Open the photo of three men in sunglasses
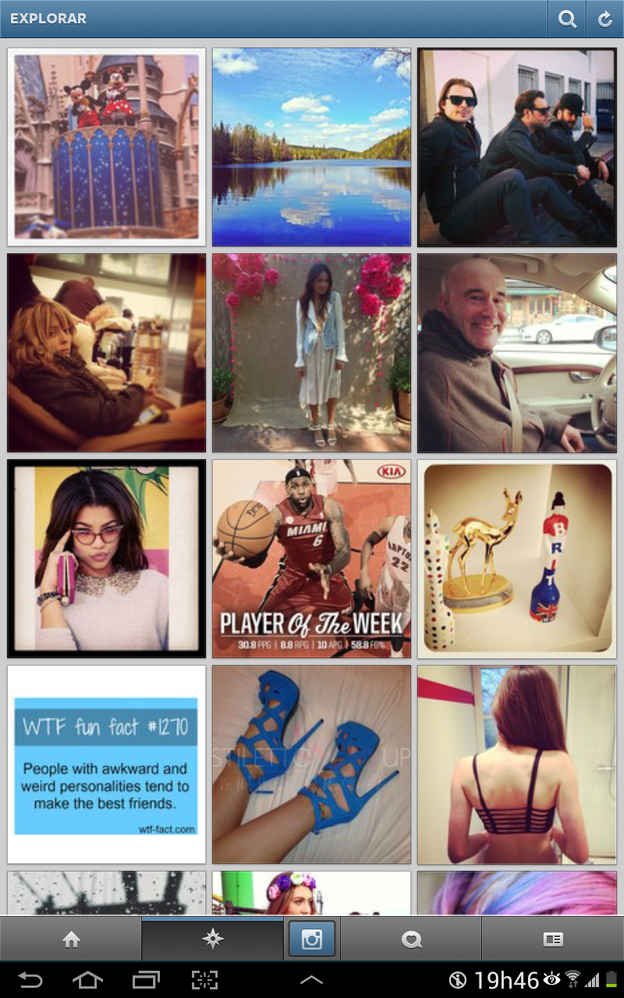The image size is (624, 998). pyautogui.click(x=516, y=147)
